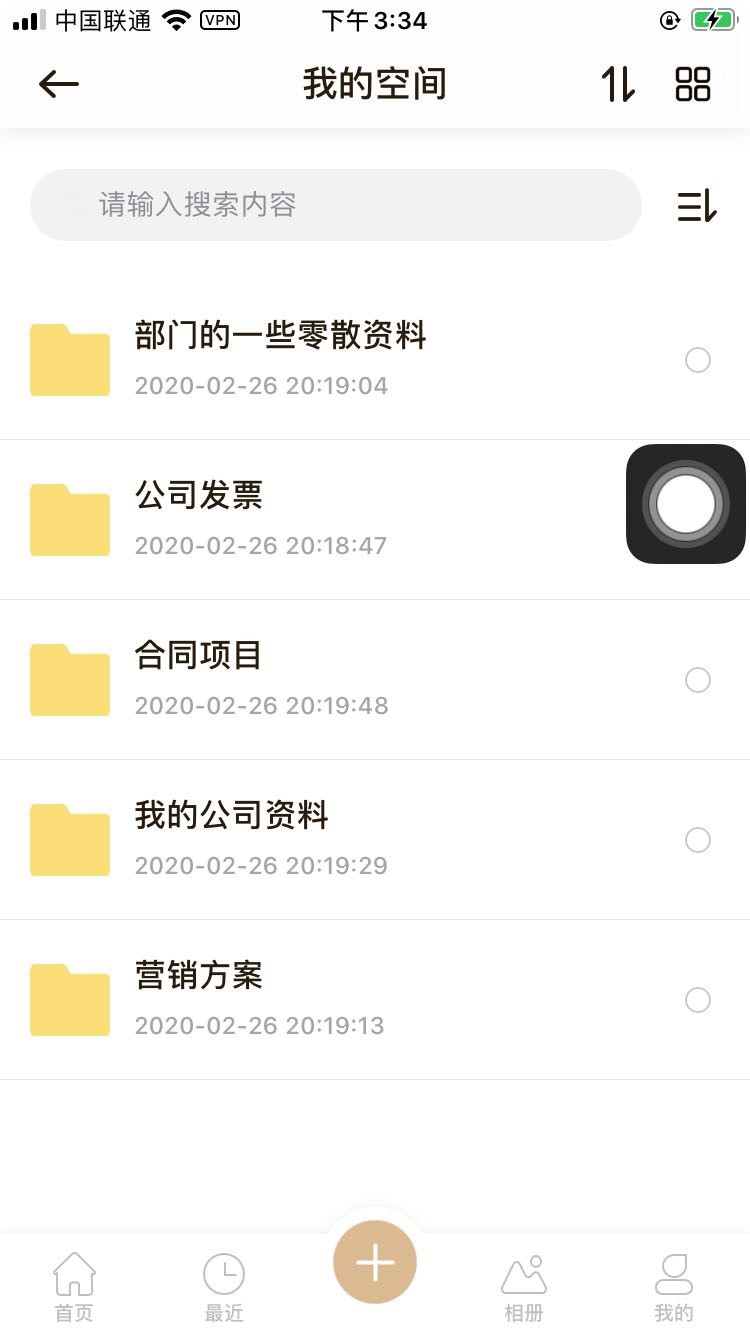Open the AssistiveTouch floating button
750x1334 pixels.
(686, 504)
